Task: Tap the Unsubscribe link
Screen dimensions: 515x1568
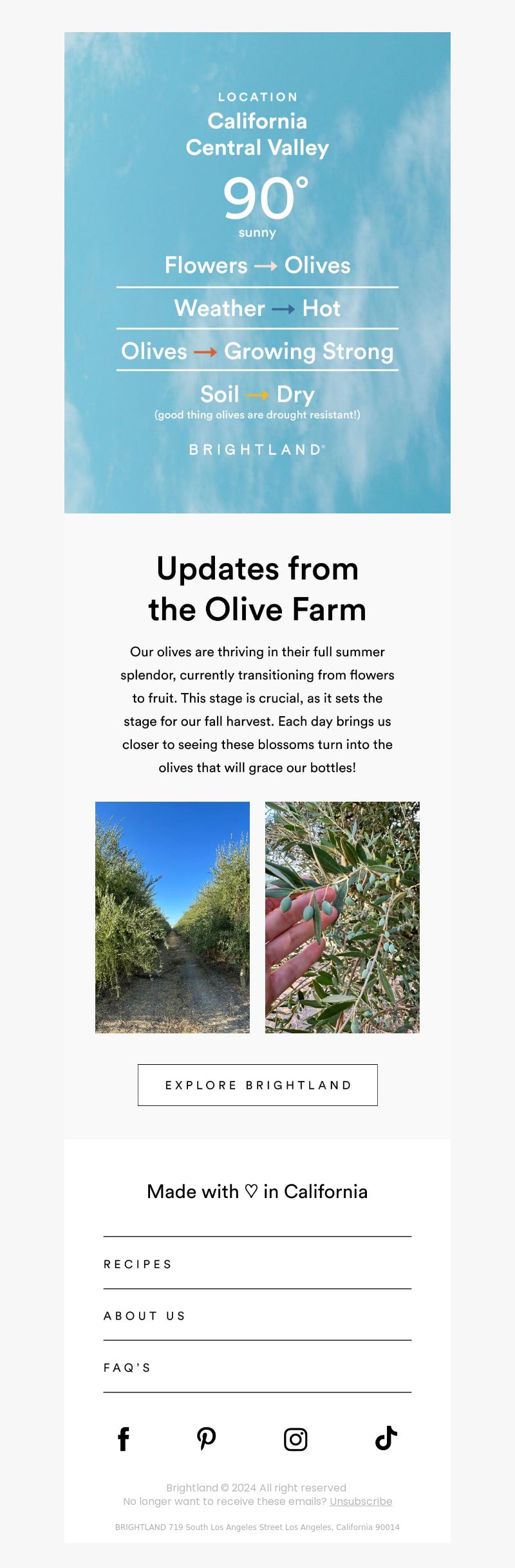Action: coord(360,1501)
